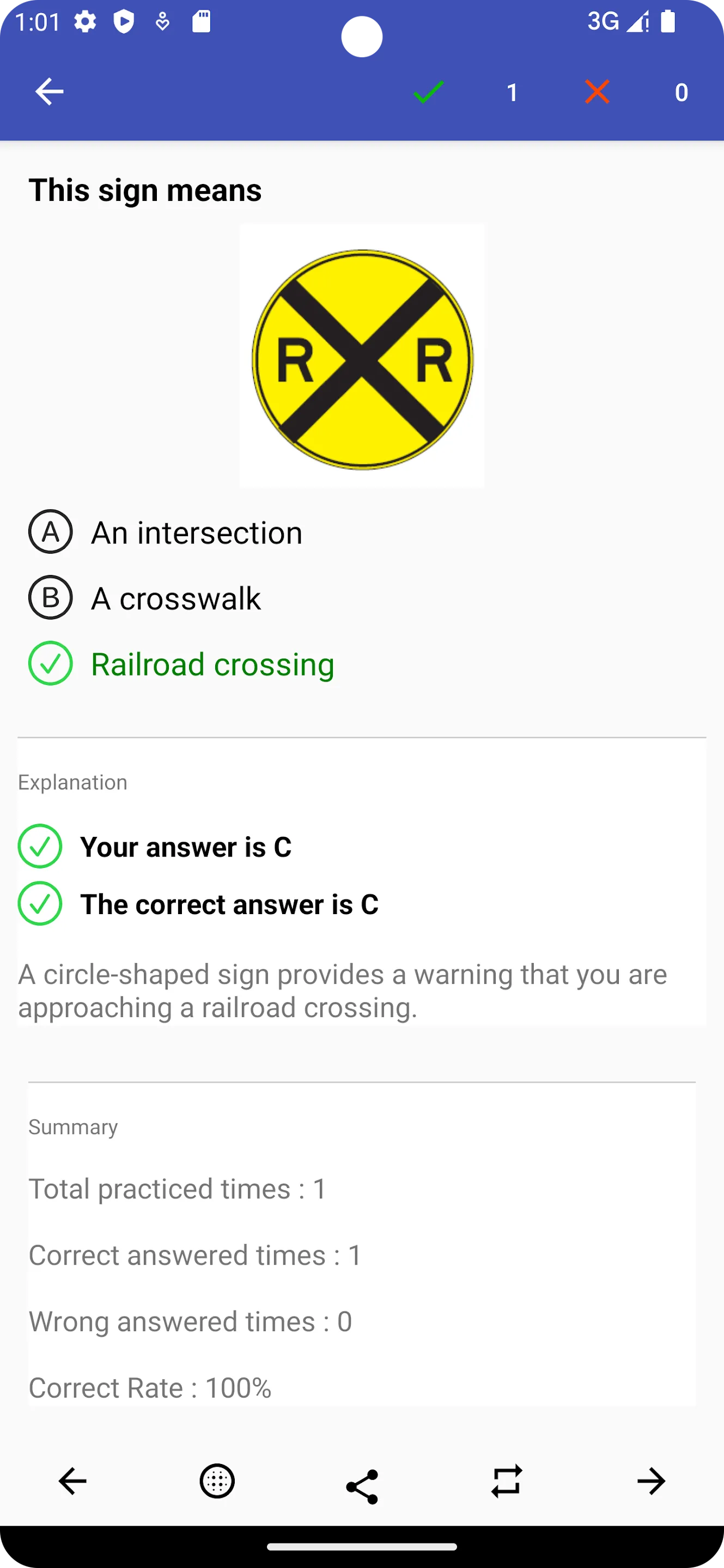
Task: Select option A: An intersection
Action: point(166,532)
